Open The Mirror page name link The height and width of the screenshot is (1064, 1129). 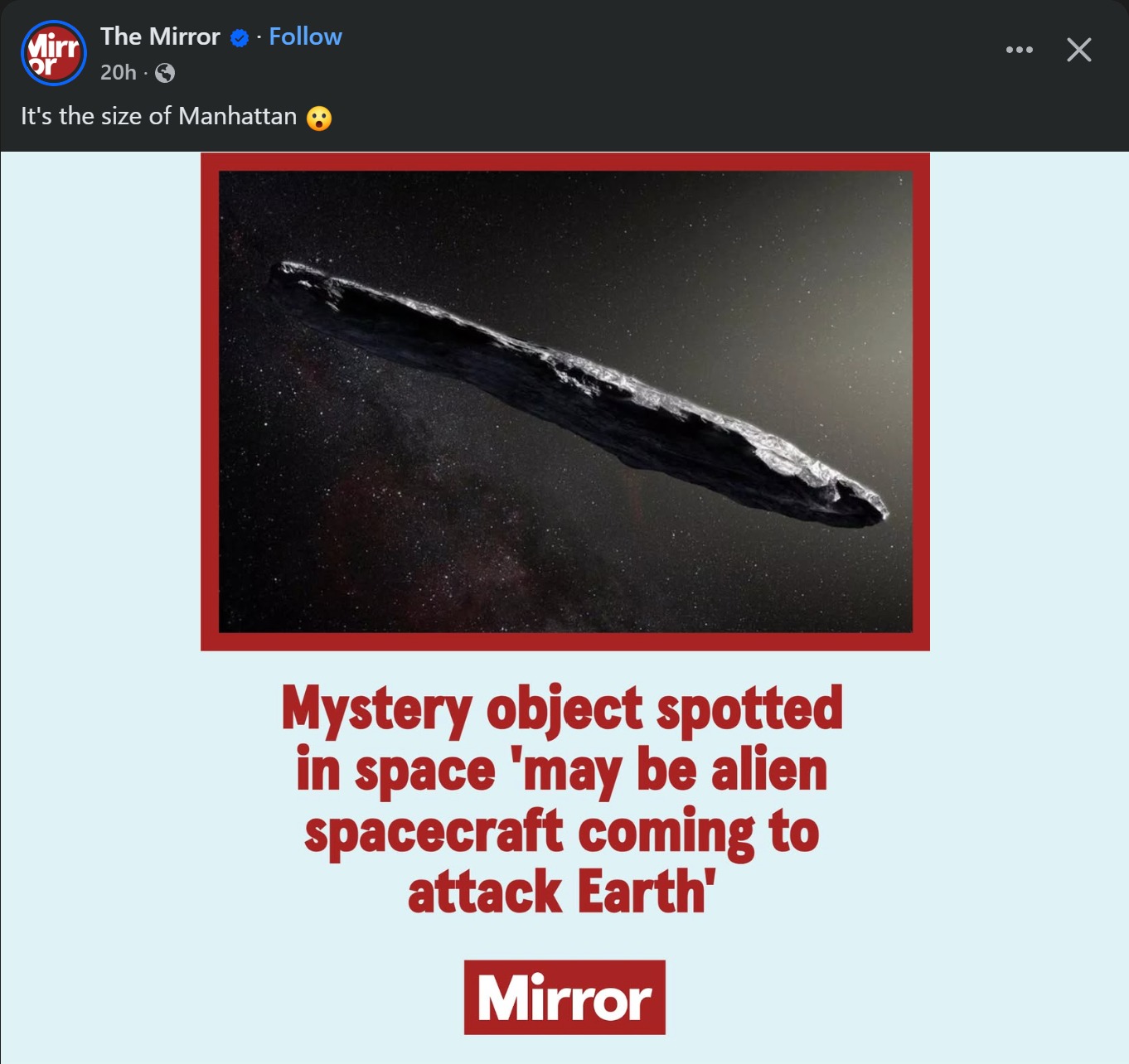point(160,36)
